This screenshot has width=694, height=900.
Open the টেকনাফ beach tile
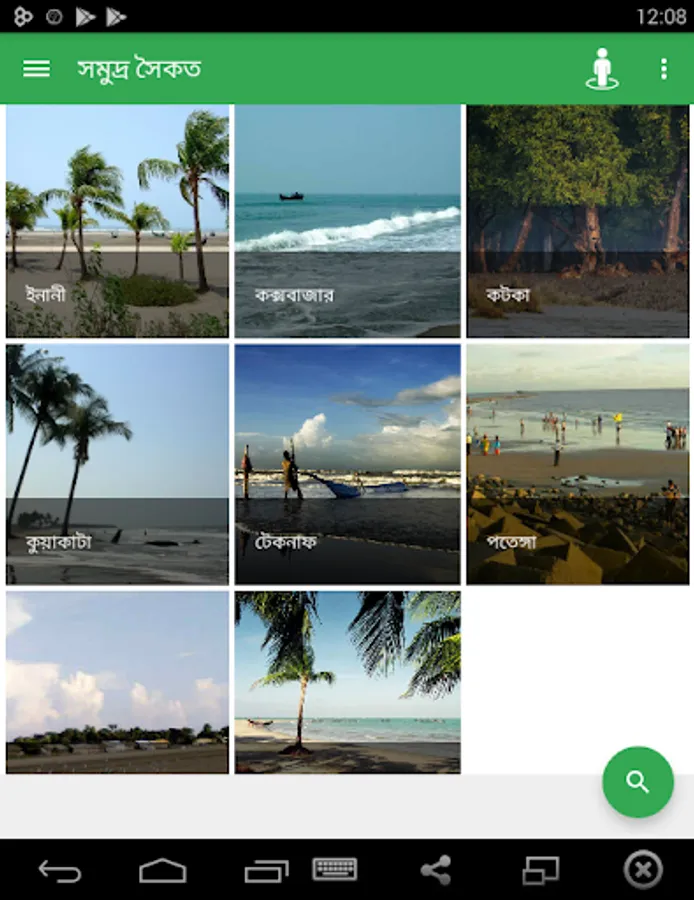[x=347, y=464]
